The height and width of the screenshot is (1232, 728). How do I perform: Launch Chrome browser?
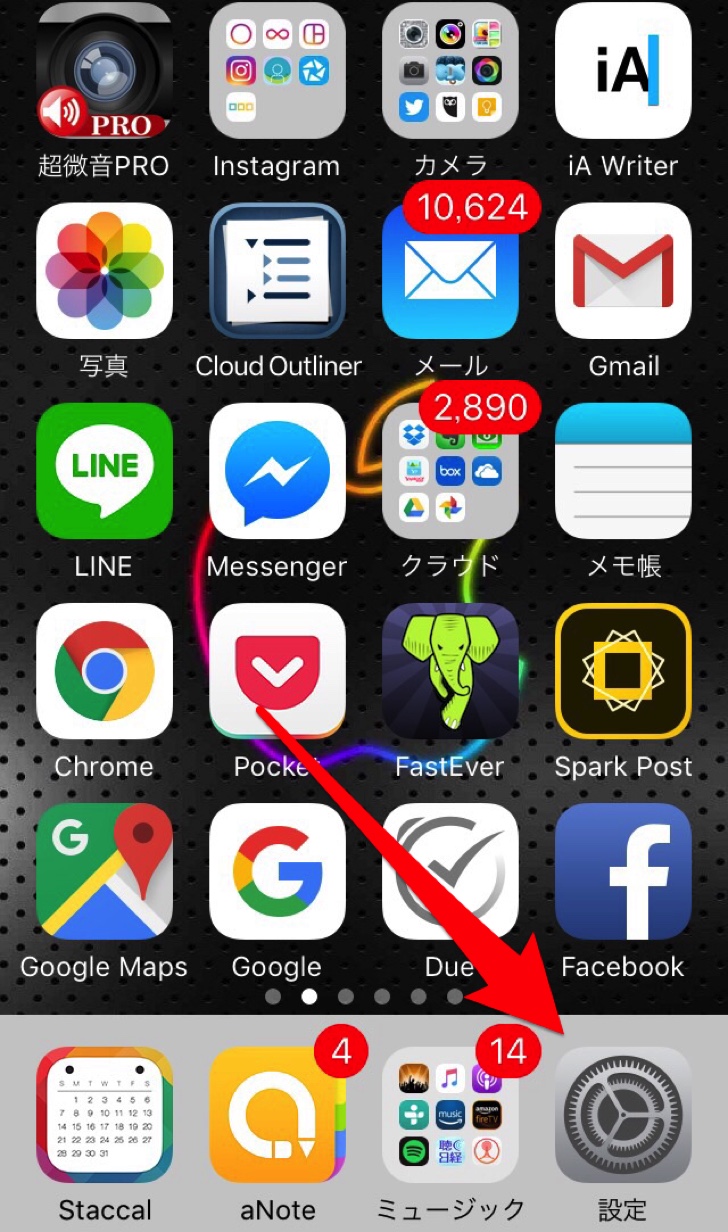[104, 671]
